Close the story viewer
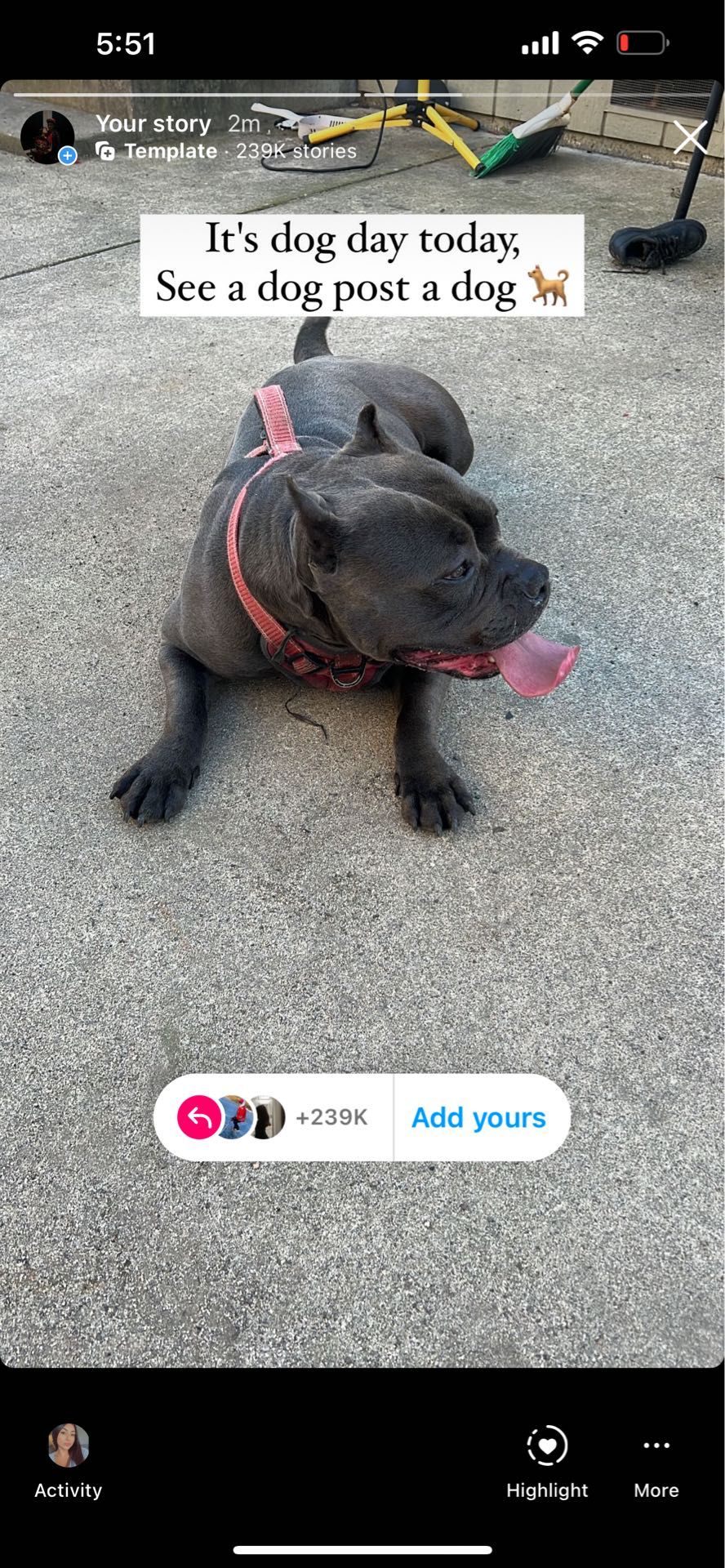Screen dimensions: 725x1568 [690, 137]
